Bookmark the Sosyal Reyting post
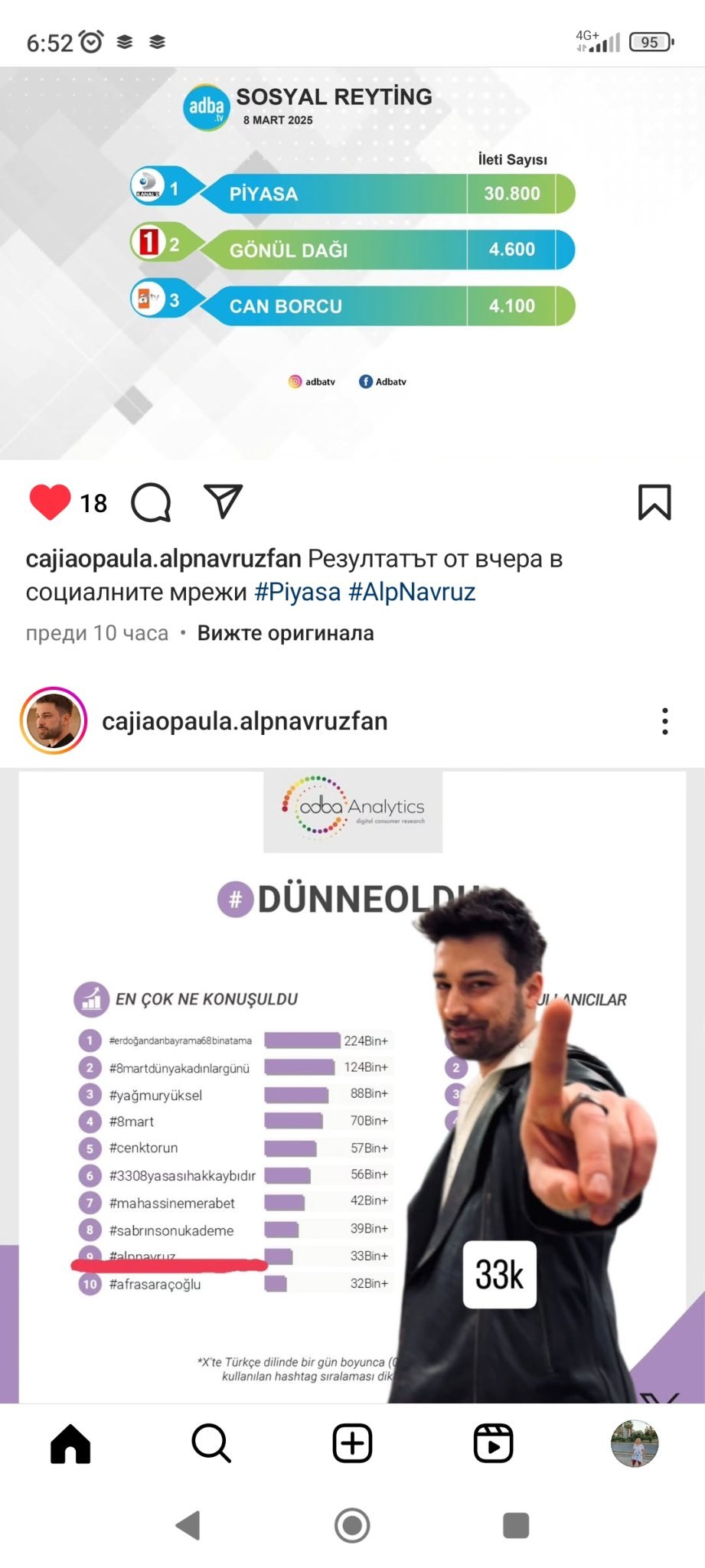This screenshot has width=705, height=1568. pyautogui.click(x=654, y=502)
